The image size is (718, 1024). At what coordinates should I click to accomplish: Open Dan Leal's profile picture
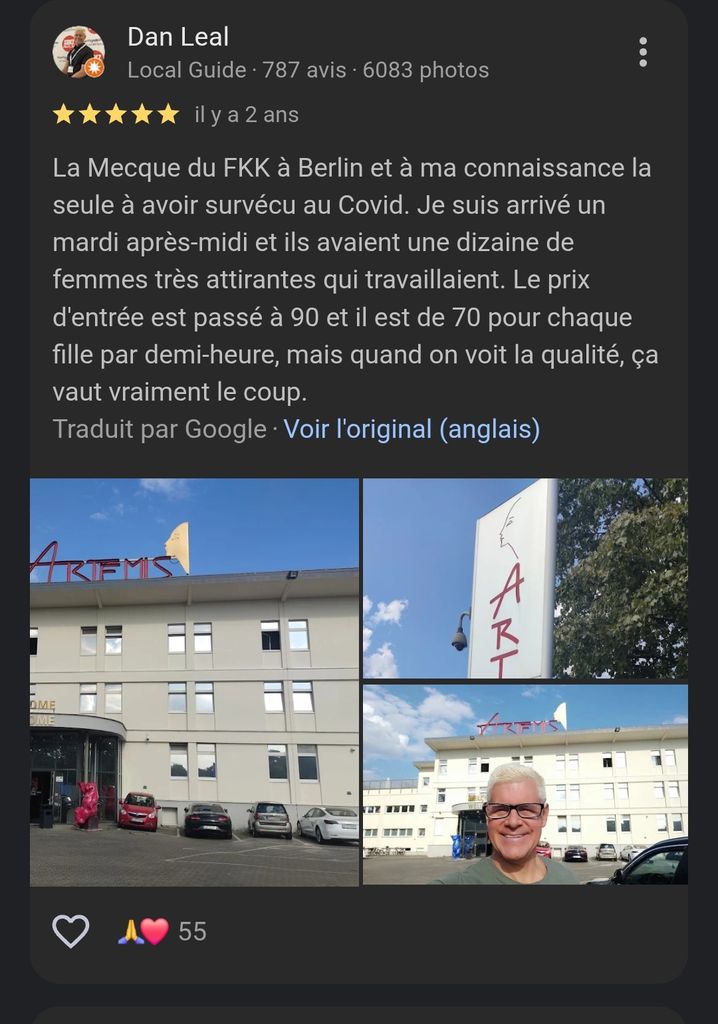(x=78, y=52)
